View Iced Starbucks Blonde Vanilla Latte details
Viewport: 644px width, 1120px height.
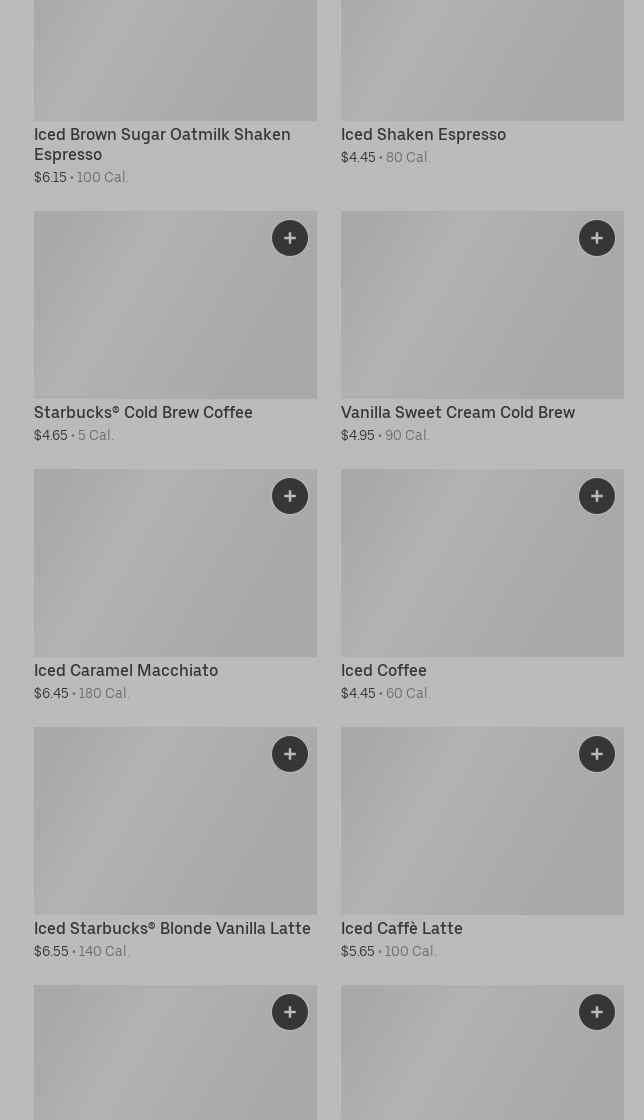[x=172, y=928]
